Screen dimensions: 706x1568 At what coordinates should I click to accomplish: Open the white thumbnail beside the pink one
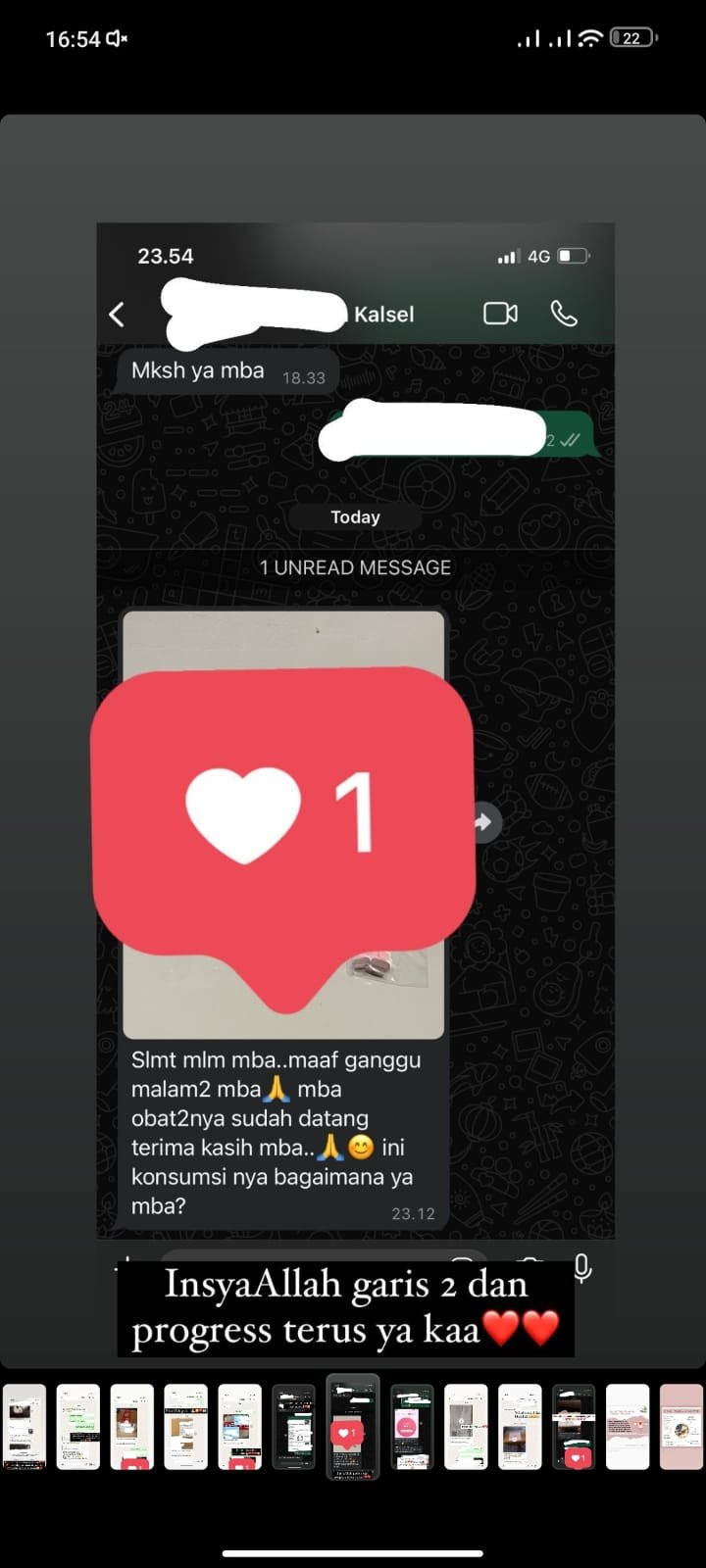coord(628,1426)
